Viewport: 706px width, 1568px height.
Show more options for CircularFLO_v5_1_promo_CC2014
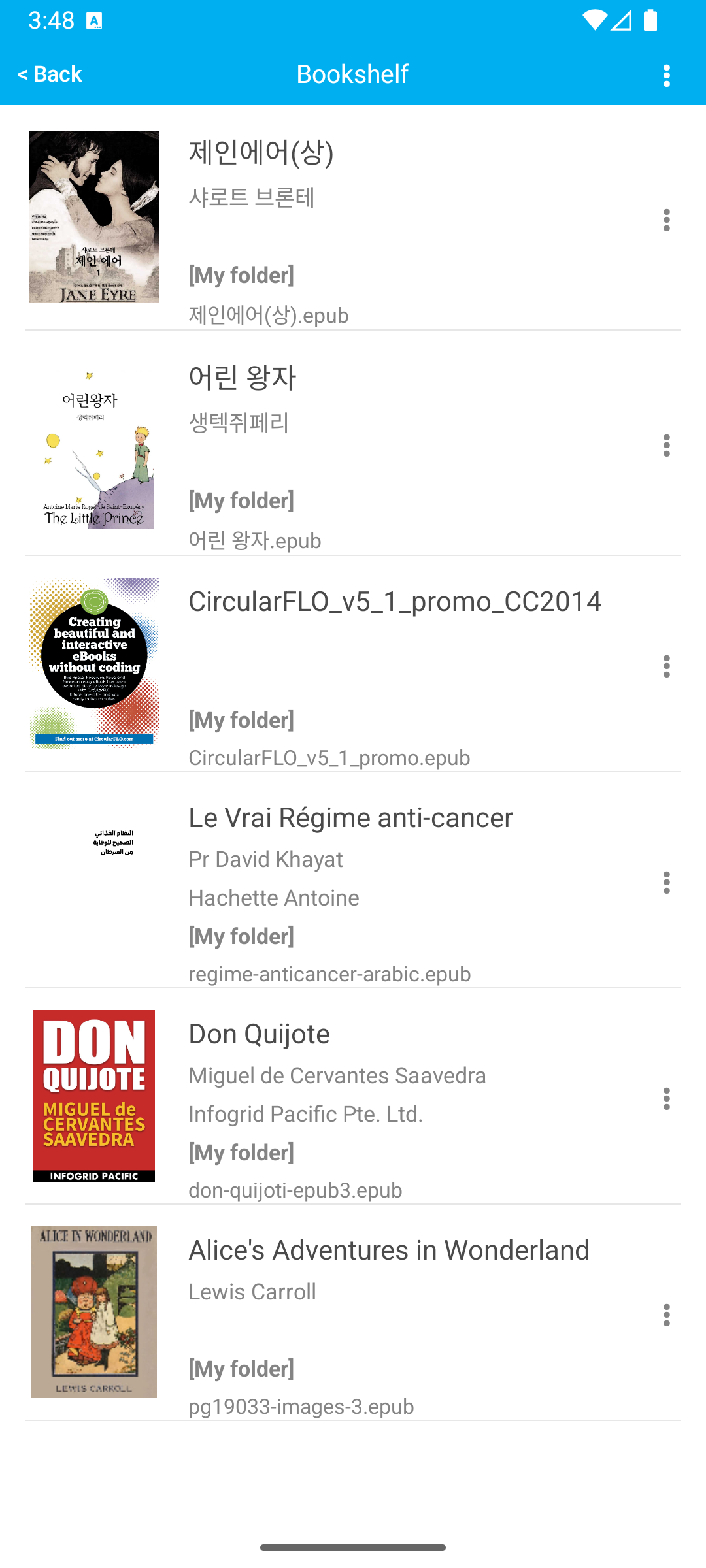[666, 666]
